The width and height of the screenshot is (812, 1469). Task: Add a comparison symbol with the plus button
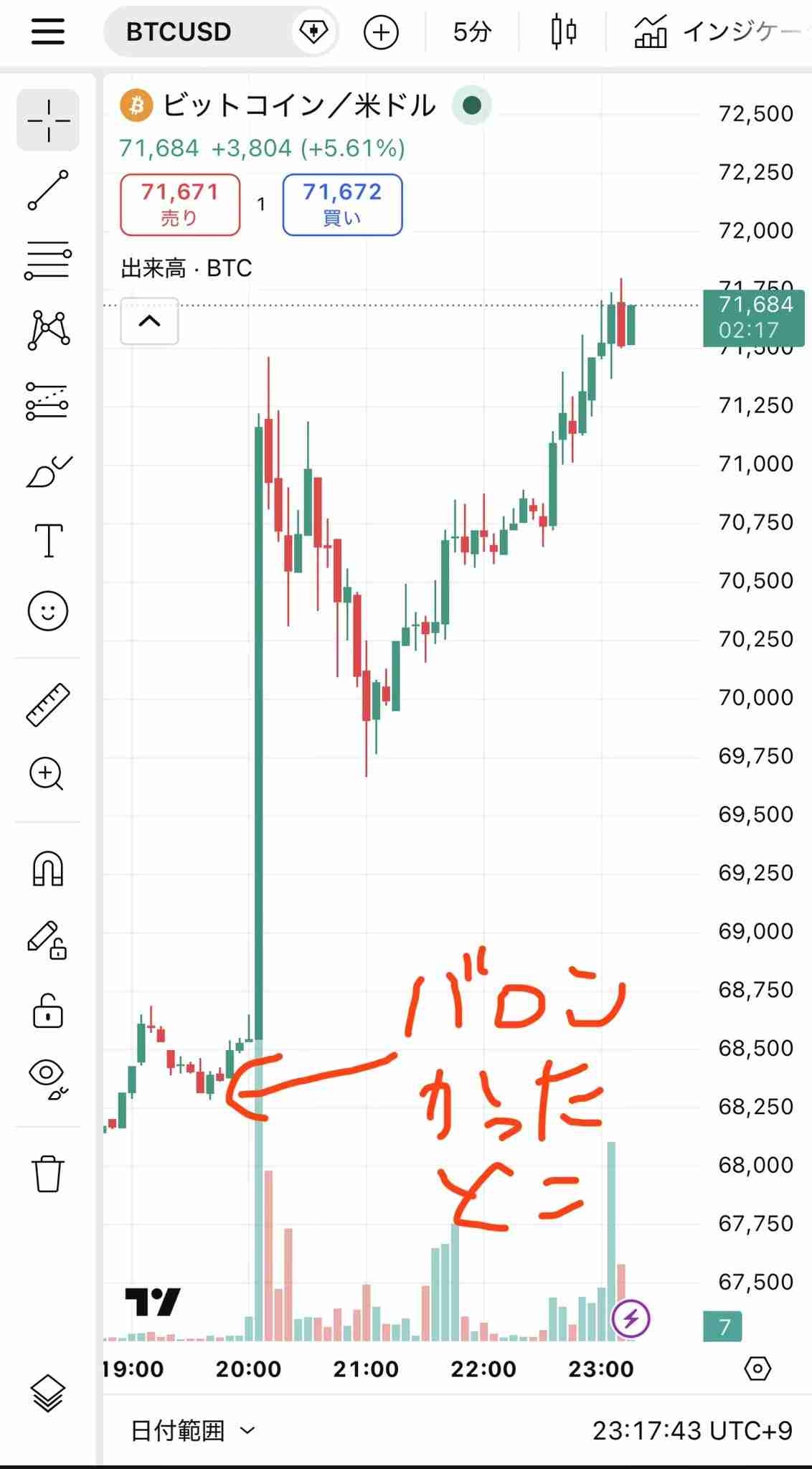pyautogui.click(x=381, y=32)
